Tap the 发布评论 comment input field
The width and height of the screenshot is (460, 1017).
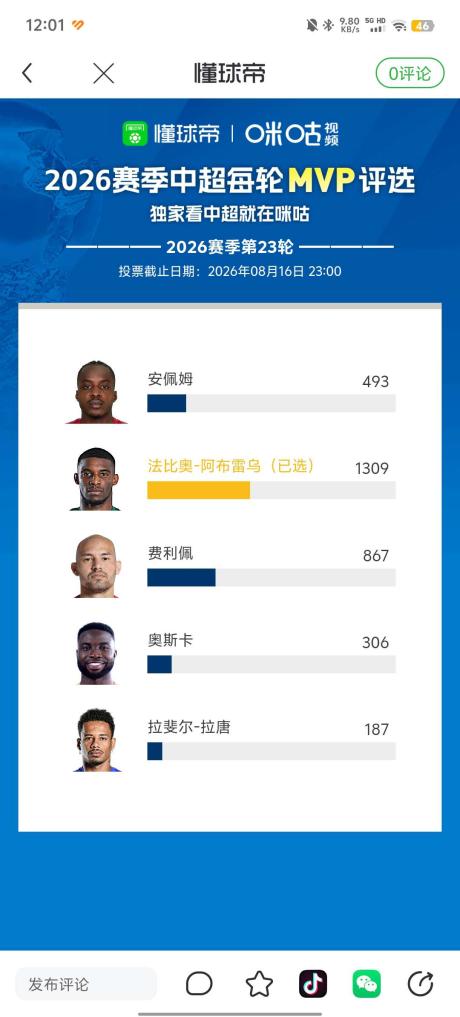pos(86,984)
